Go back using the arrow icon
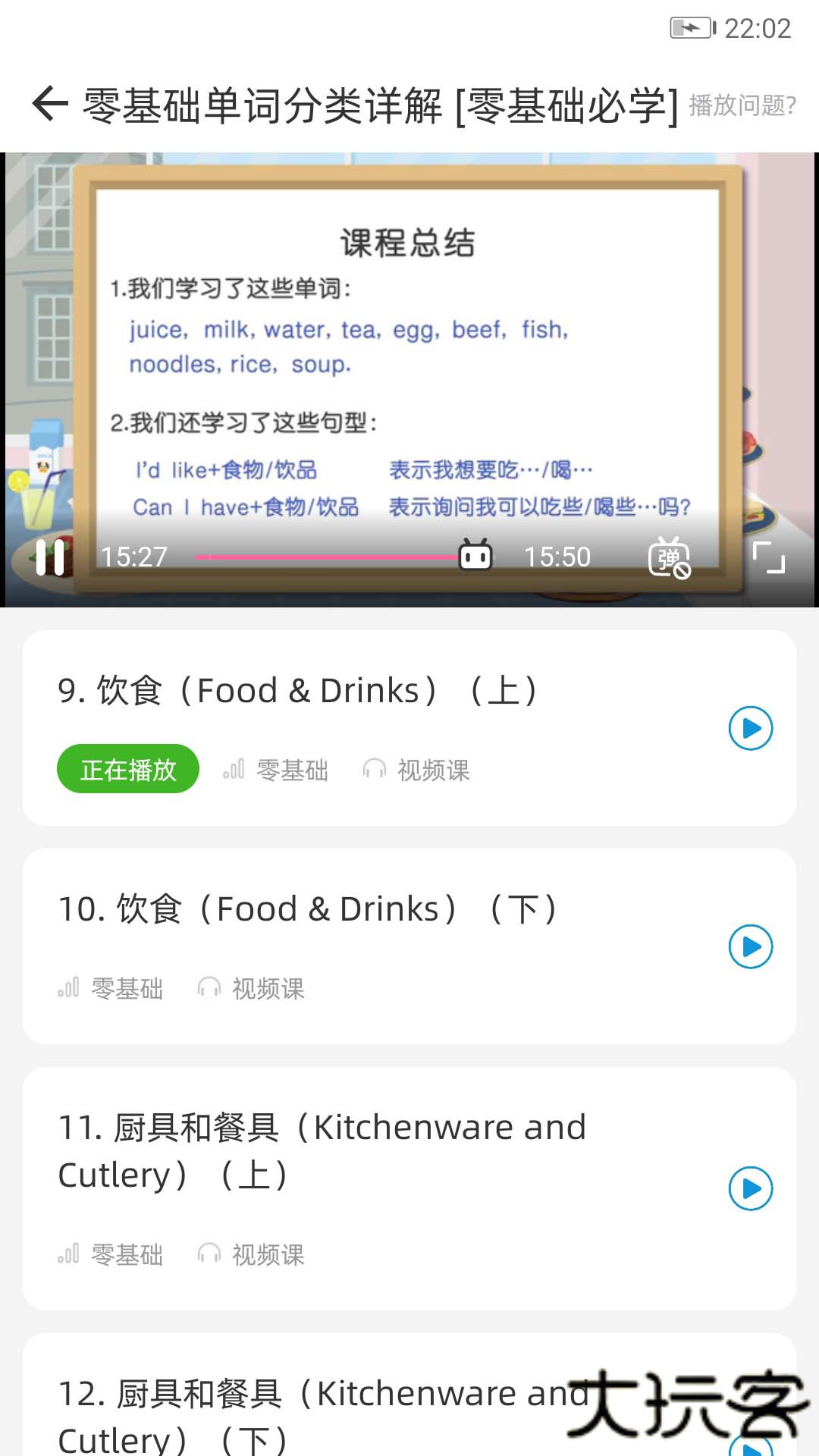 (x=48, y=104)
